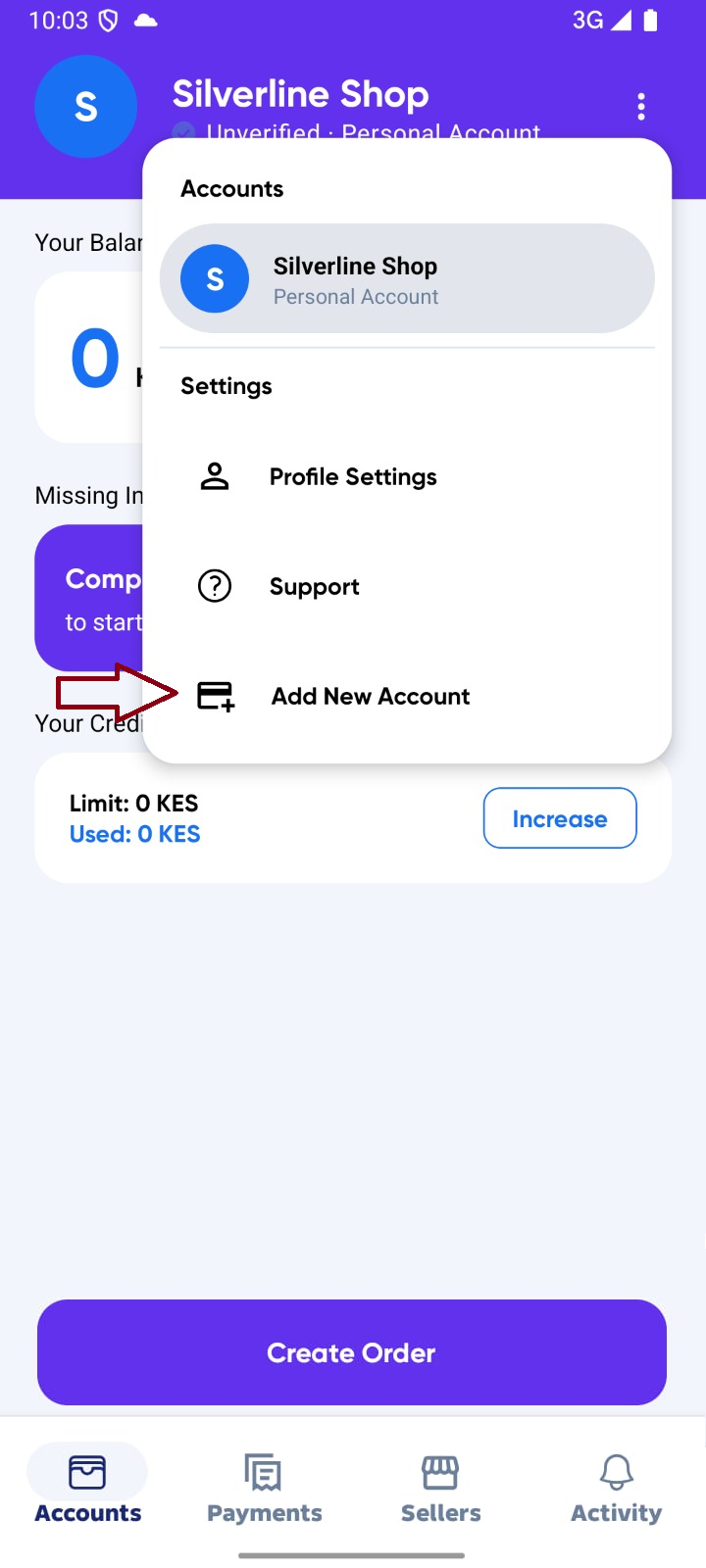Tap the Activity bell icon

pyautogui.click(x=616, y=1471)
